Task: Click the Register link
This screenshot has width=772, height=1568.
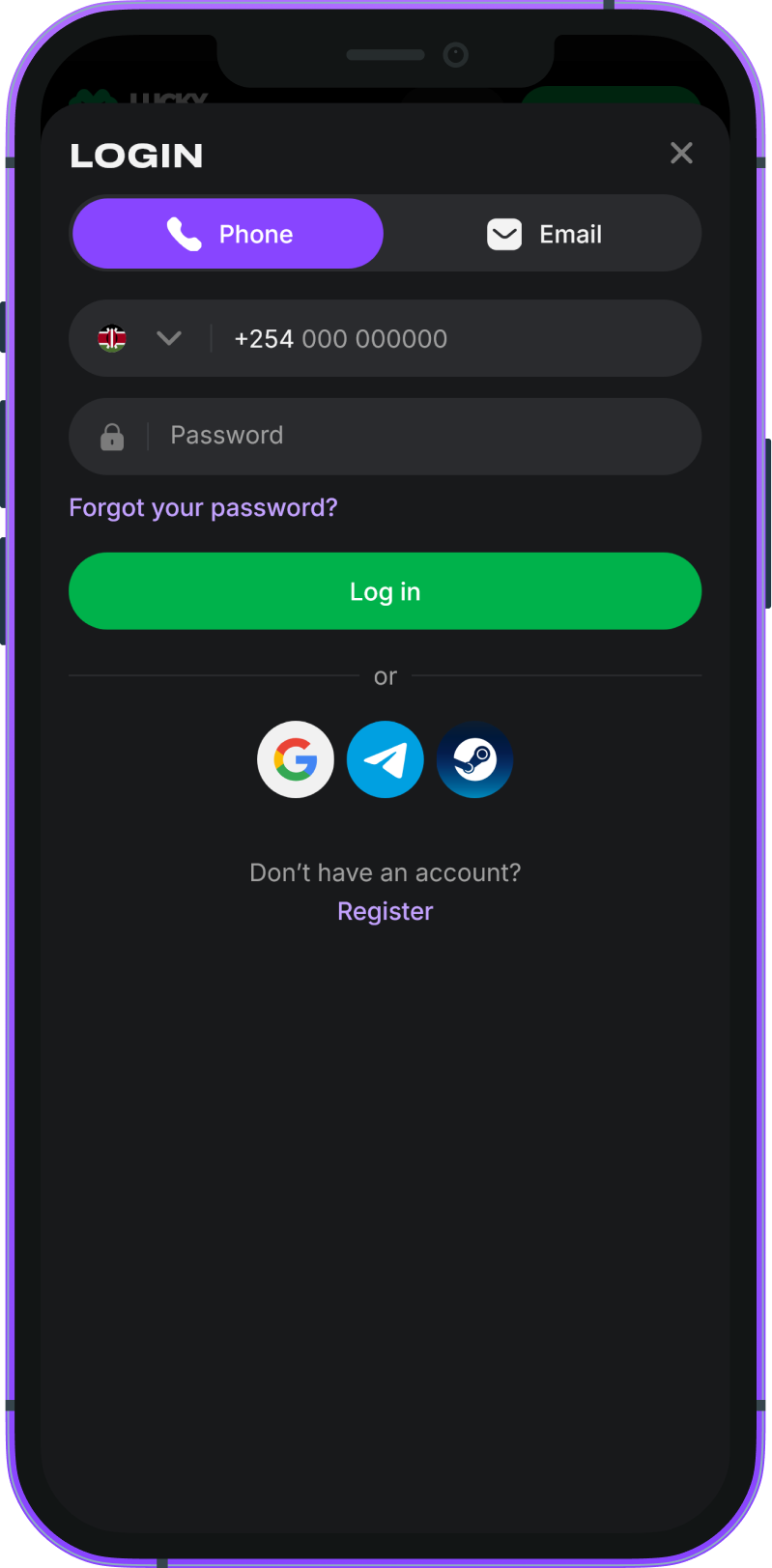Action: pyautogui.click(x=385, y=911)
